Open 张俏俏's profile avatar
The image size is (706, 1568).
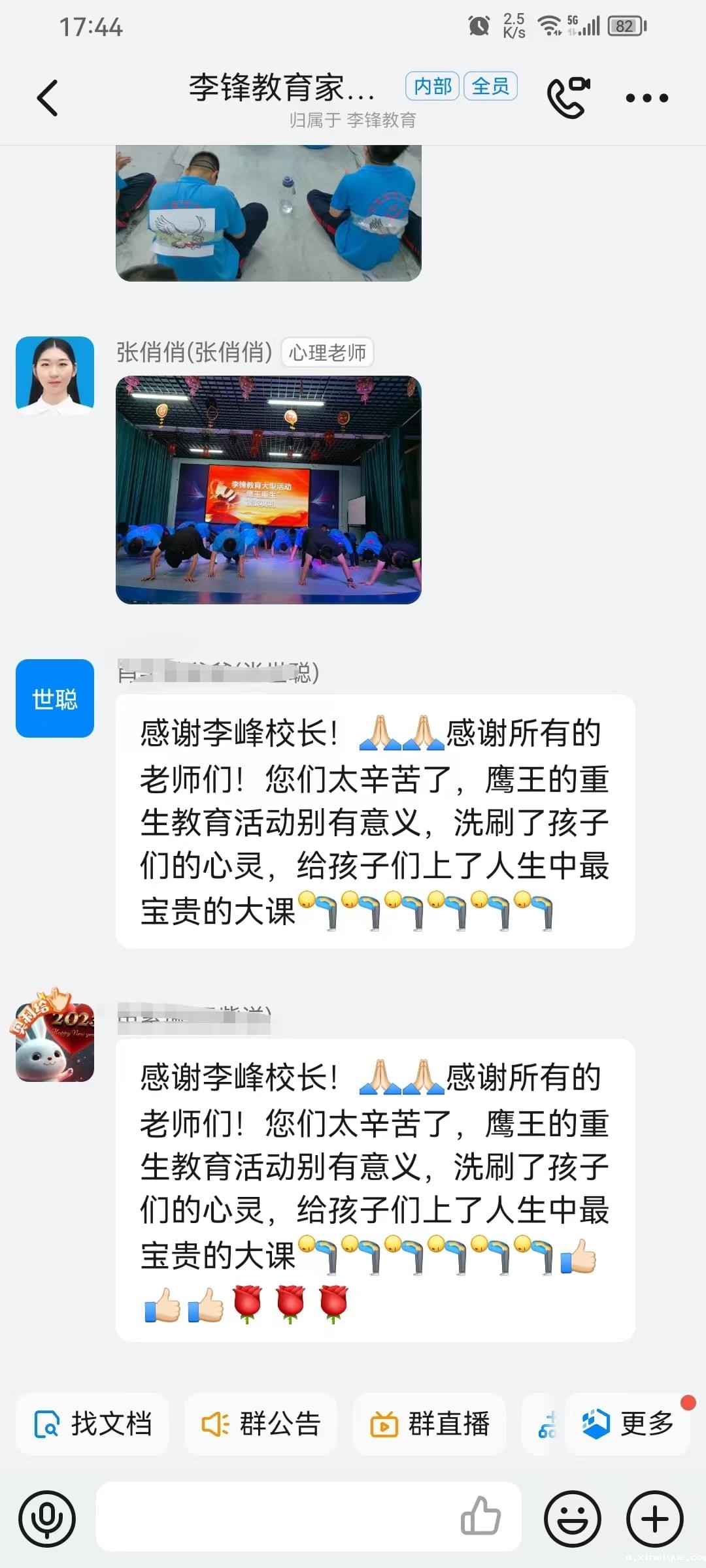(x=54, y=372)
